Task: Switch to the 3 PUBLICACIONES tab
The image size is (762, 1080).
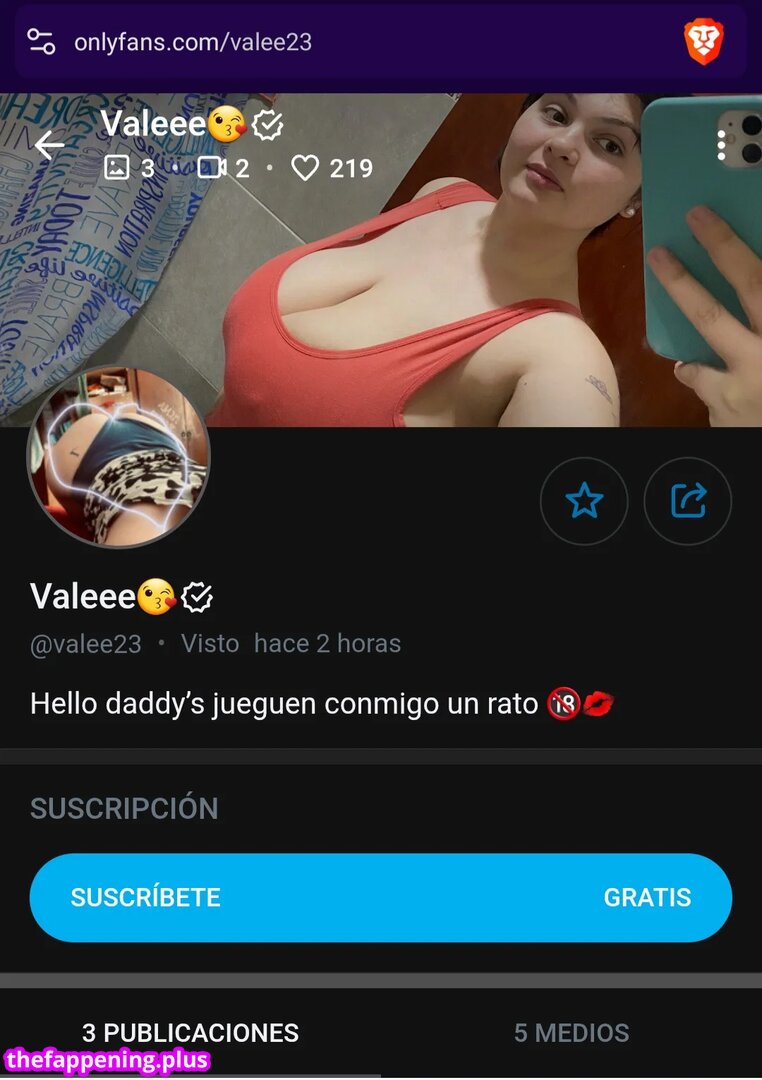Action: [190, 1033]
